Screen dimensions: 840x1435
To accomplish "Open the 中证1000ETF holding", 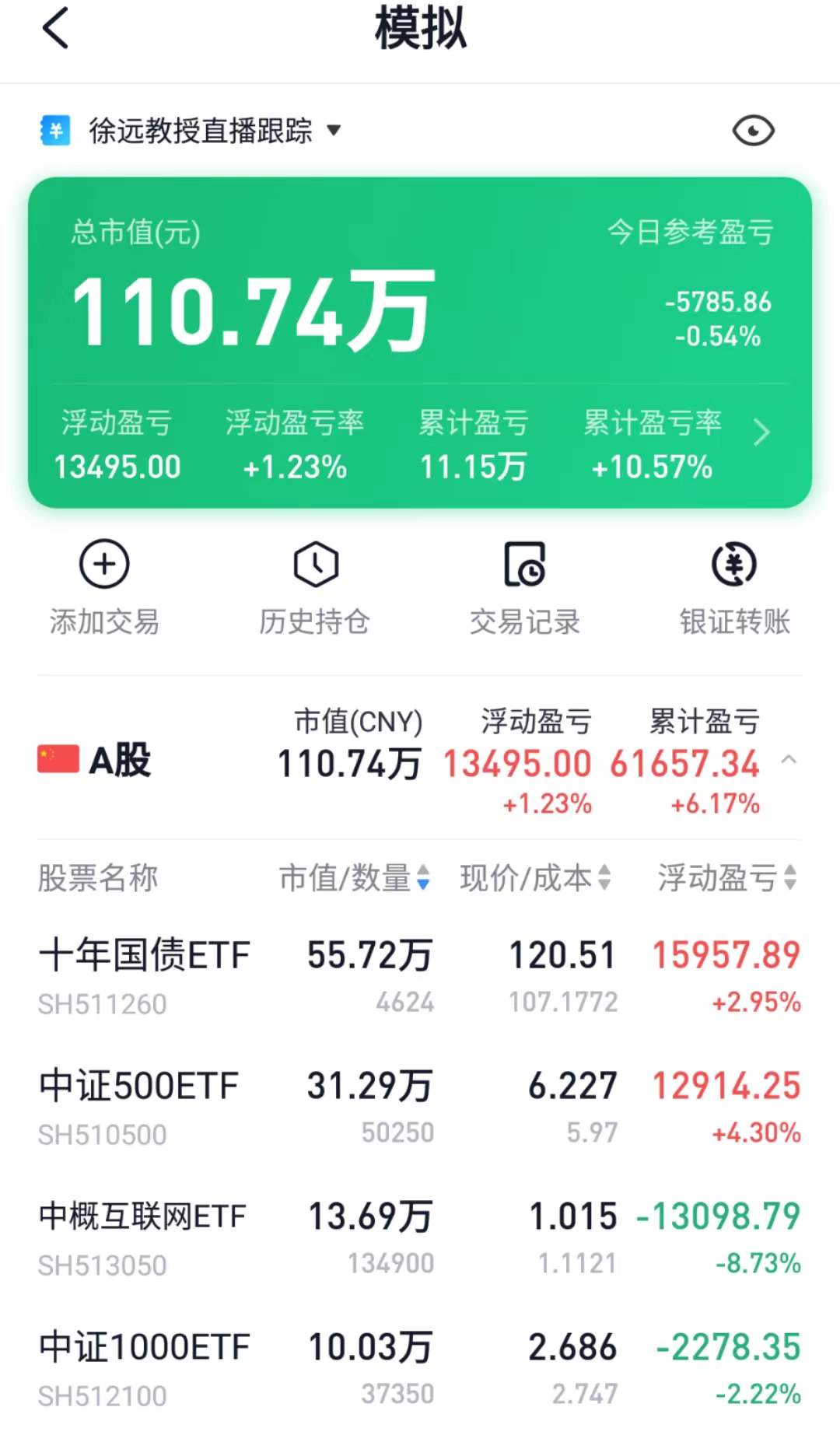I will (420, 1368).
